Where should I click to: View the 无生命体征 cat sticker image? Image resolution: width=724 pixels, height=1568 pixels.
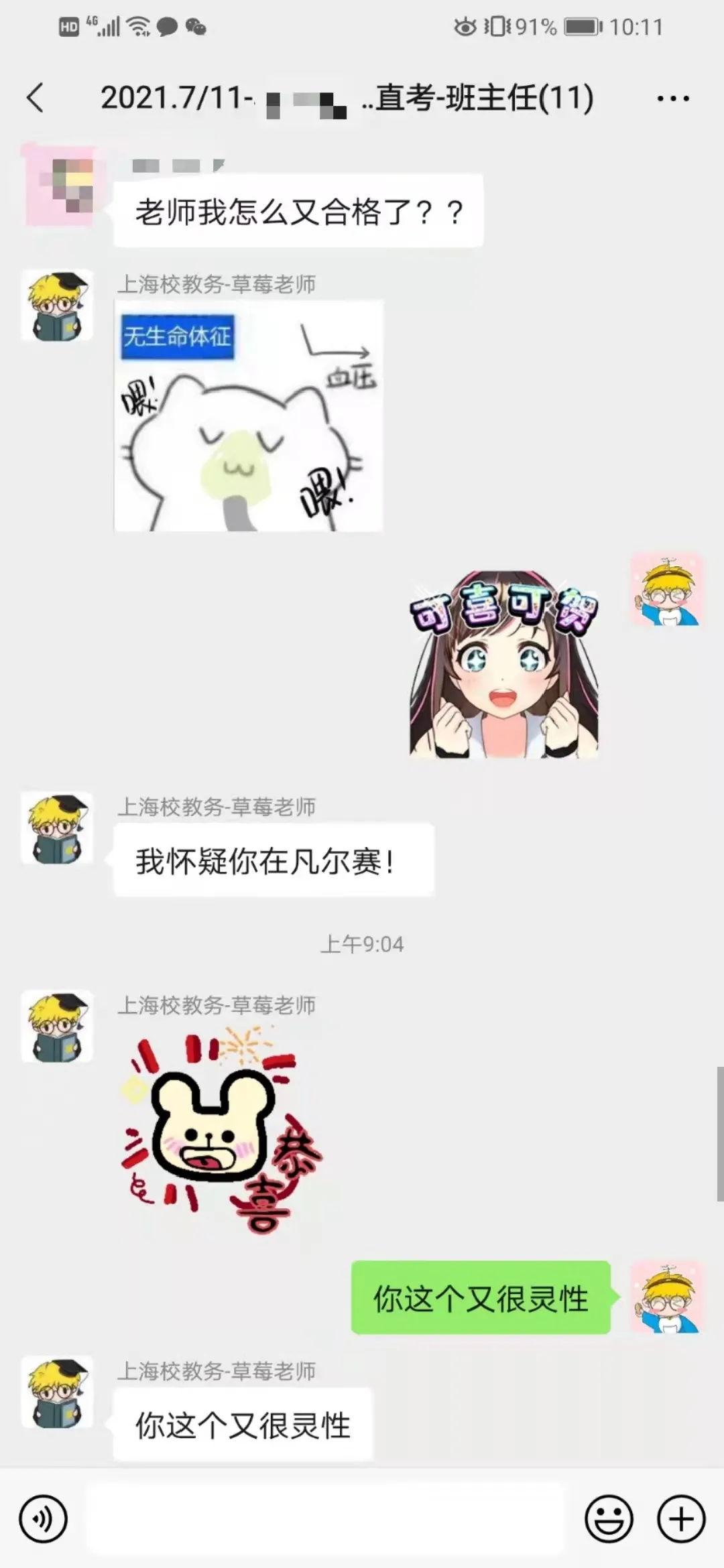pos(249,415)
